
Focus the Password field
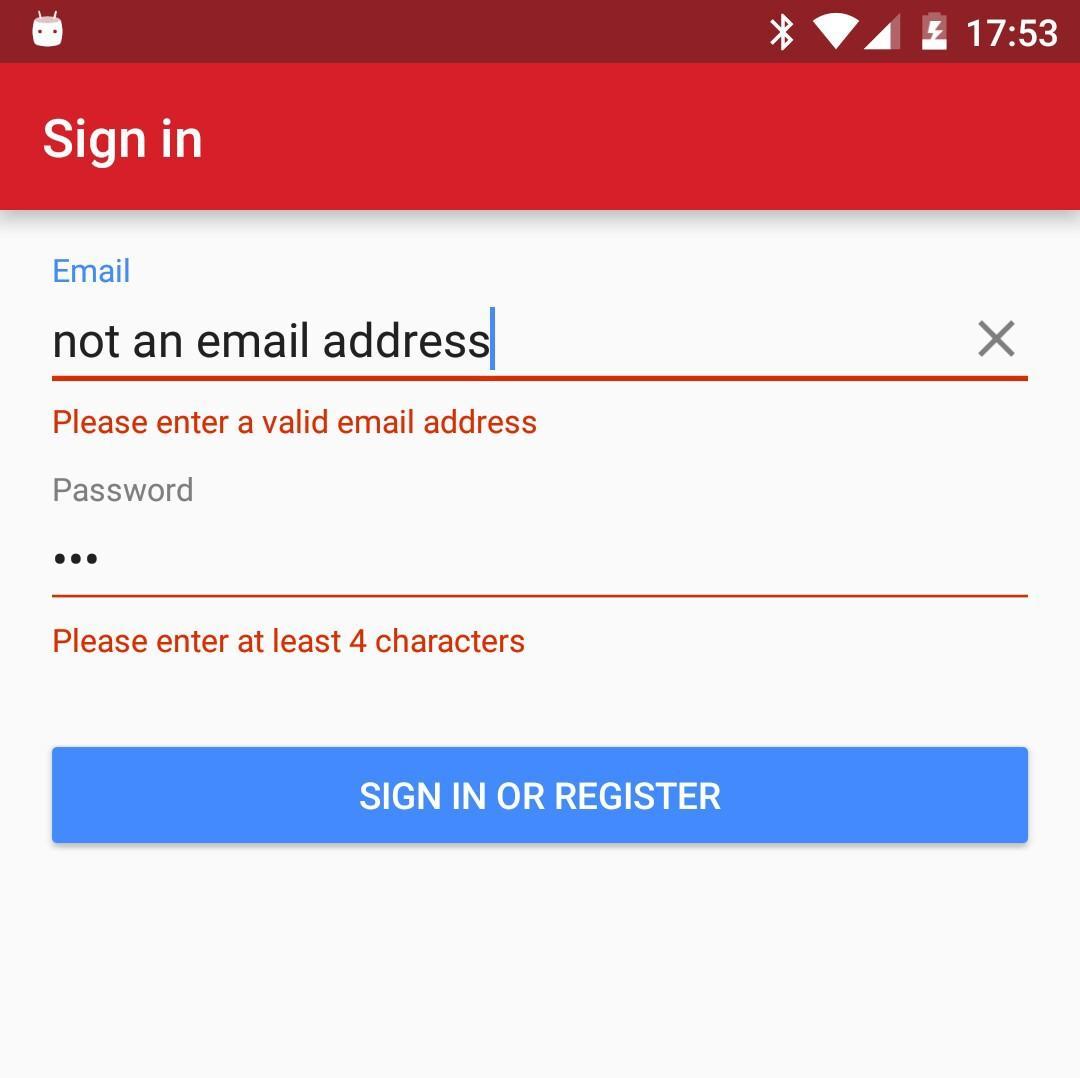pyautogui.click(x=540, y=558)
